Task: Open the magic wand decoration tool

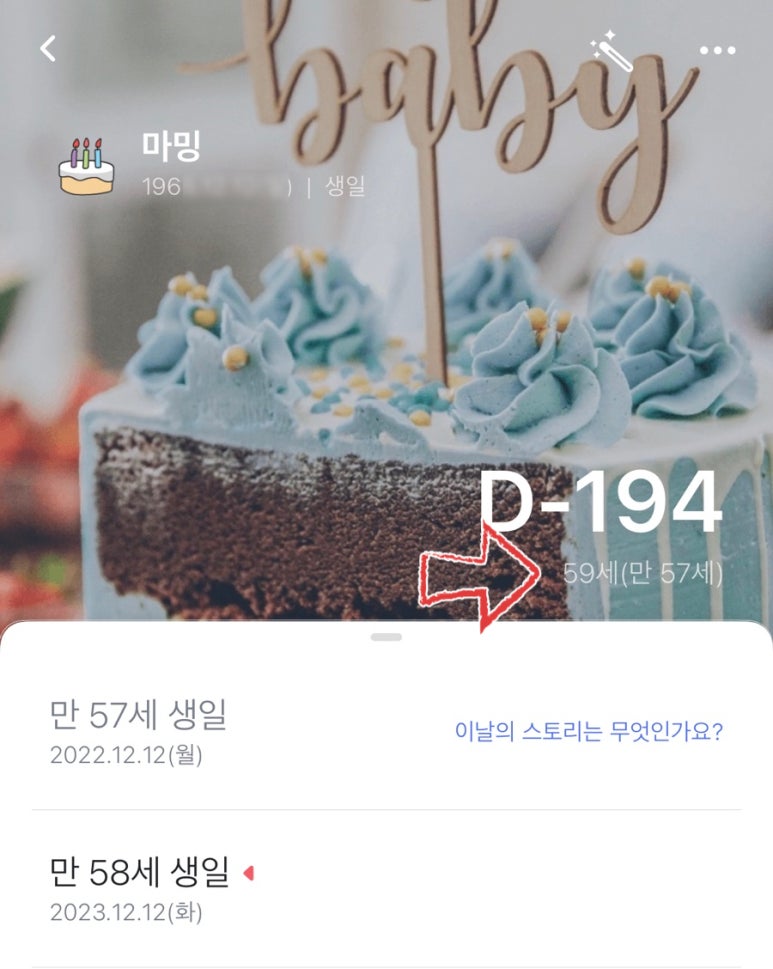Action: [x=611, y=51]
